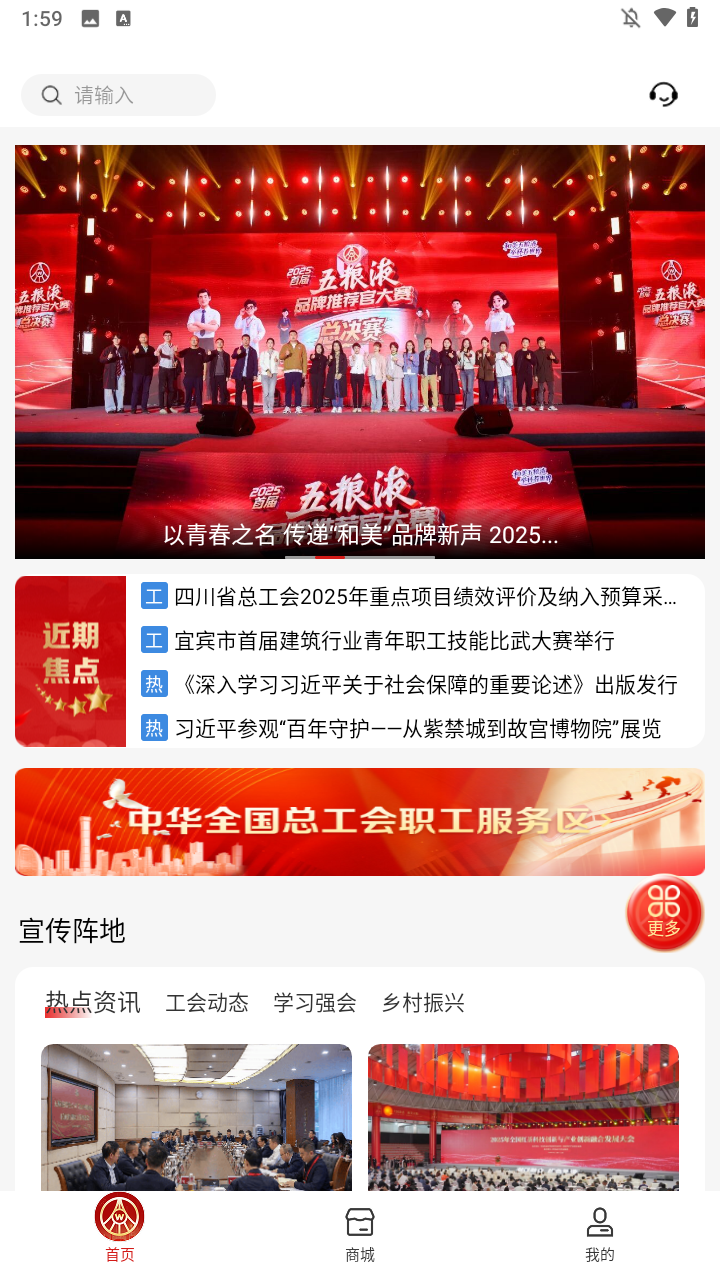Tap the 热 icon beside 故宫博物院 news
This screenshot has height=1280, width=720.
click(x=153, y=728)
